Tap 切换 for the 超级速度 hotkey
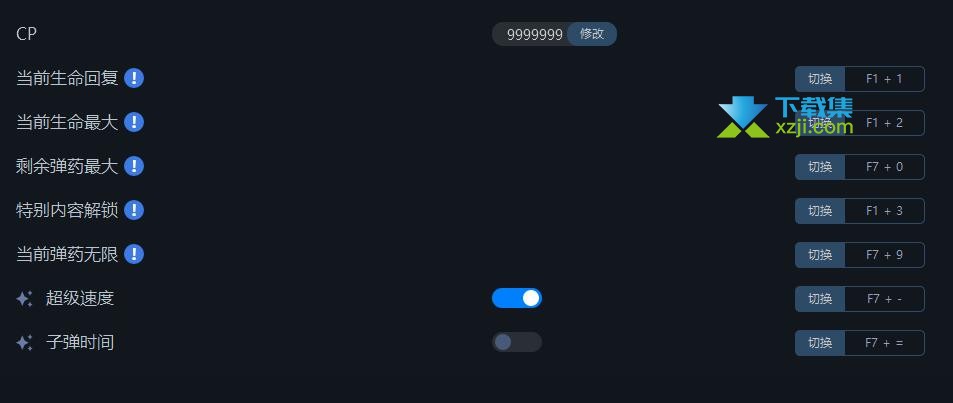953x403 pixels. pyautogui.click(x=820, y=299)
